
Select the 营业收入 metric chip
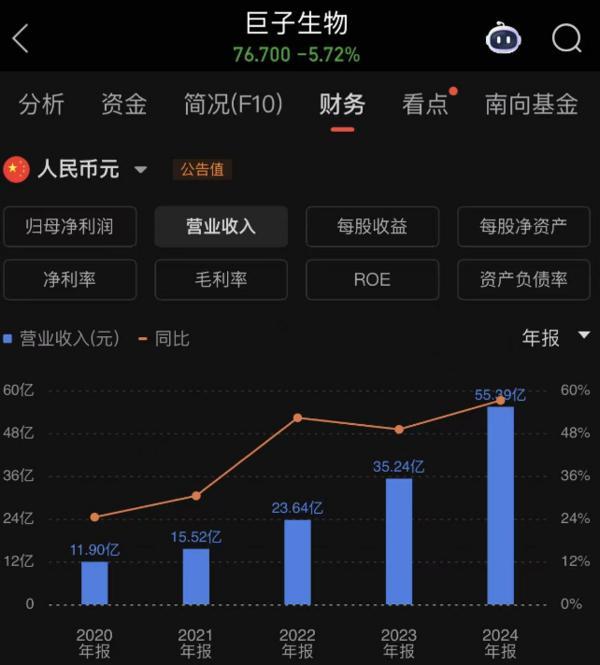(221, 226)
